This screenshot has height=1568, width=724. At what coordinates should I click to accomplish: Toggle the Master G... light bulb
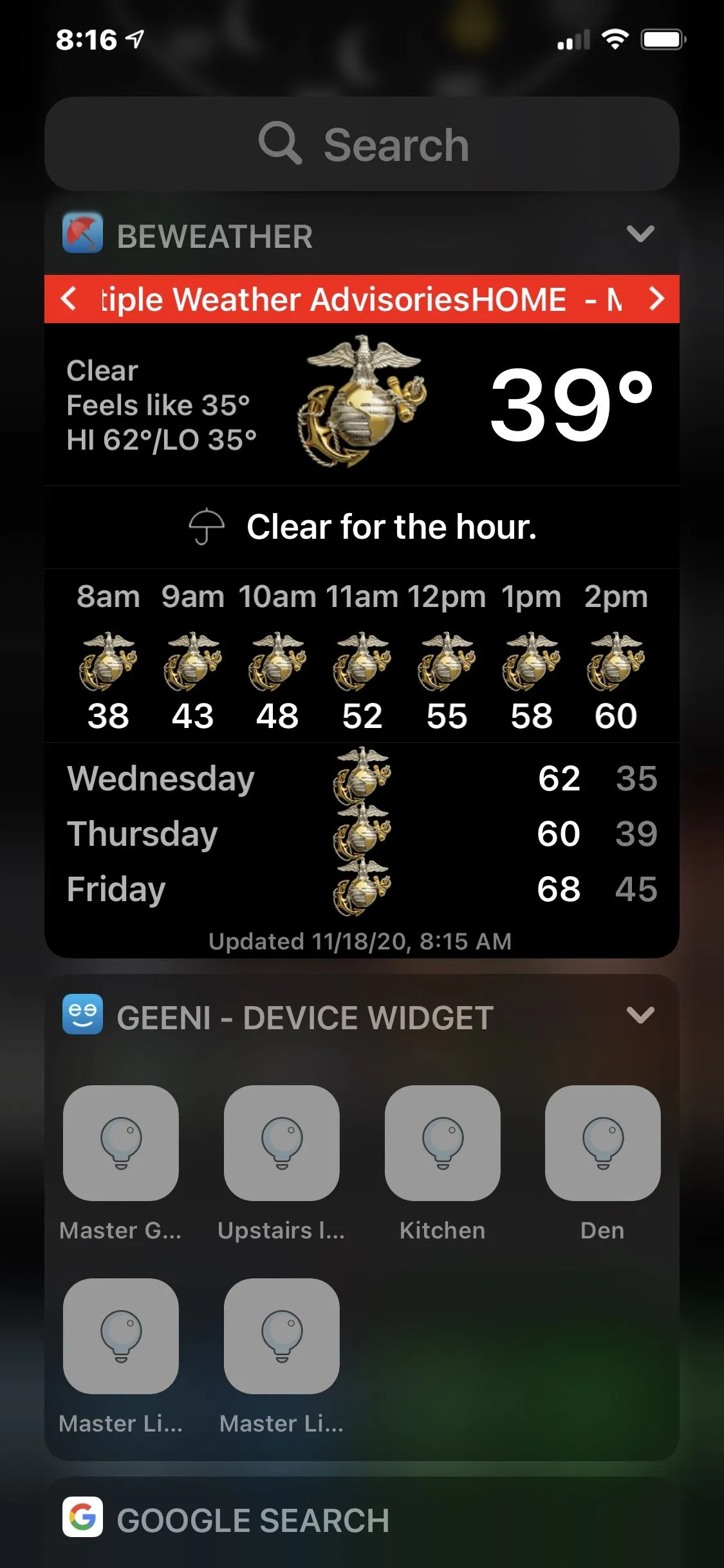[121, 1143]
